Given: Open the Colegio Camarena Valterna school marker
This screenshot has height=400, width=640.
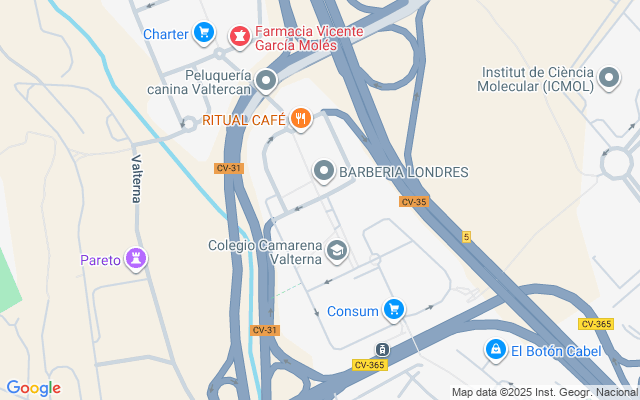Looking at the screenshot, I should point(337,250).
